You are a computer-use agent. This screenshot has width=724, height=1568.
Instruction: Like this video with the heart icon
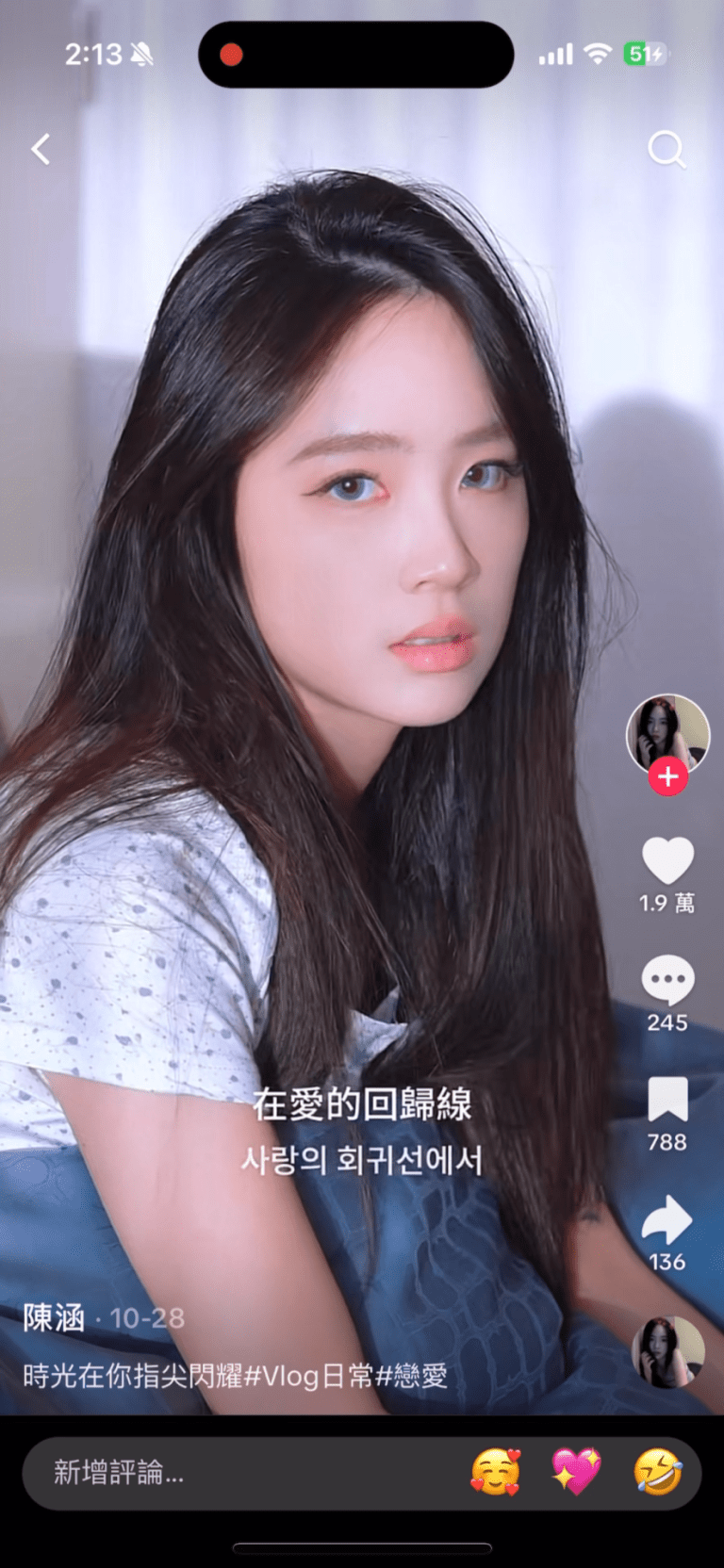pos(667,860)
